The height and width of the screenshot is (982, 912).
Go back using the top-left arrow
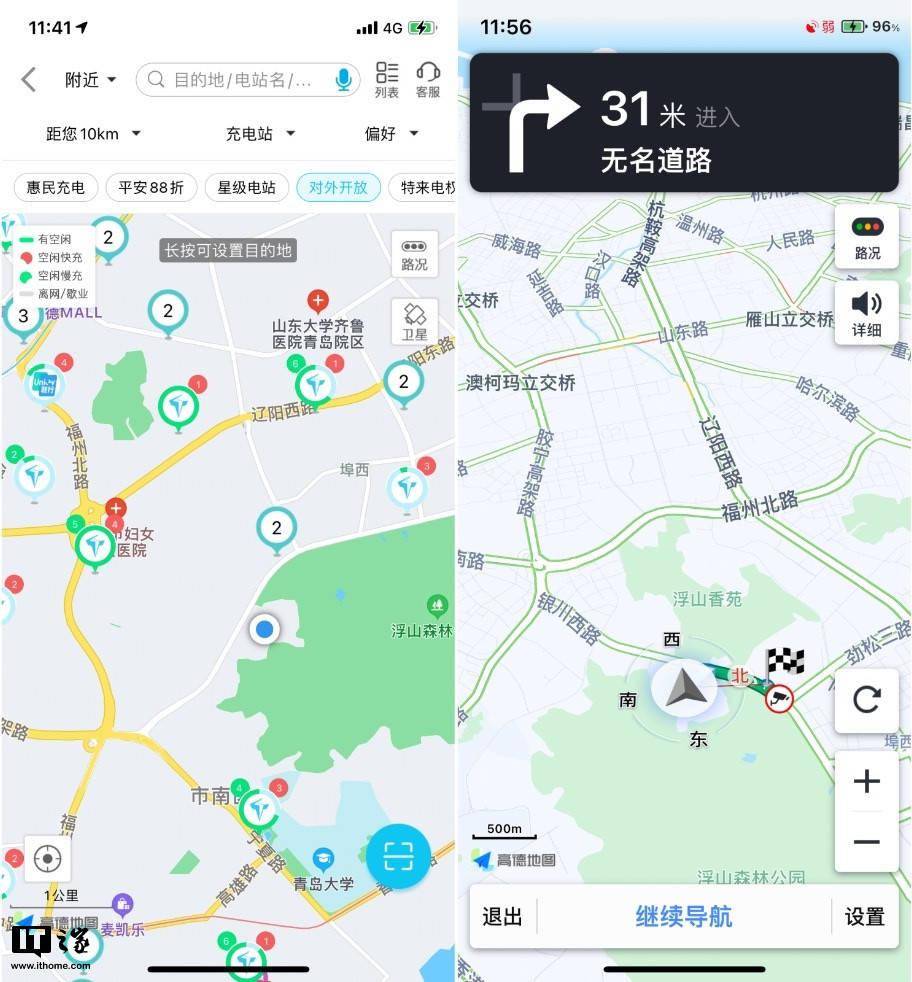[28, 80]
